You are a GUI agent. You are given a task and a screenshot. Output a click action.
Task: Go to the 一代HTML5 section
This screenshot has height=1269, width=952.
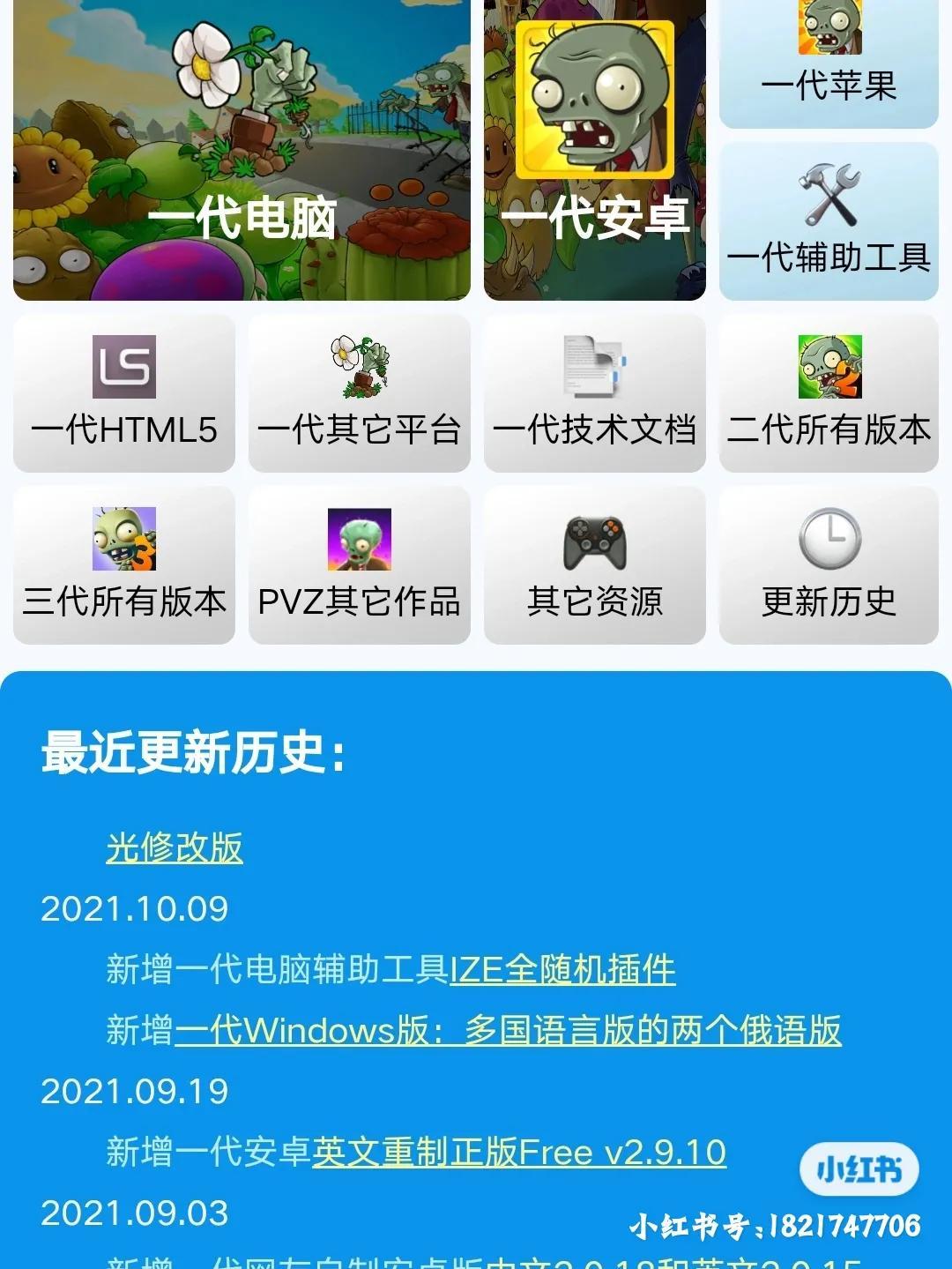pyautogui.click(x=124, y=393)
